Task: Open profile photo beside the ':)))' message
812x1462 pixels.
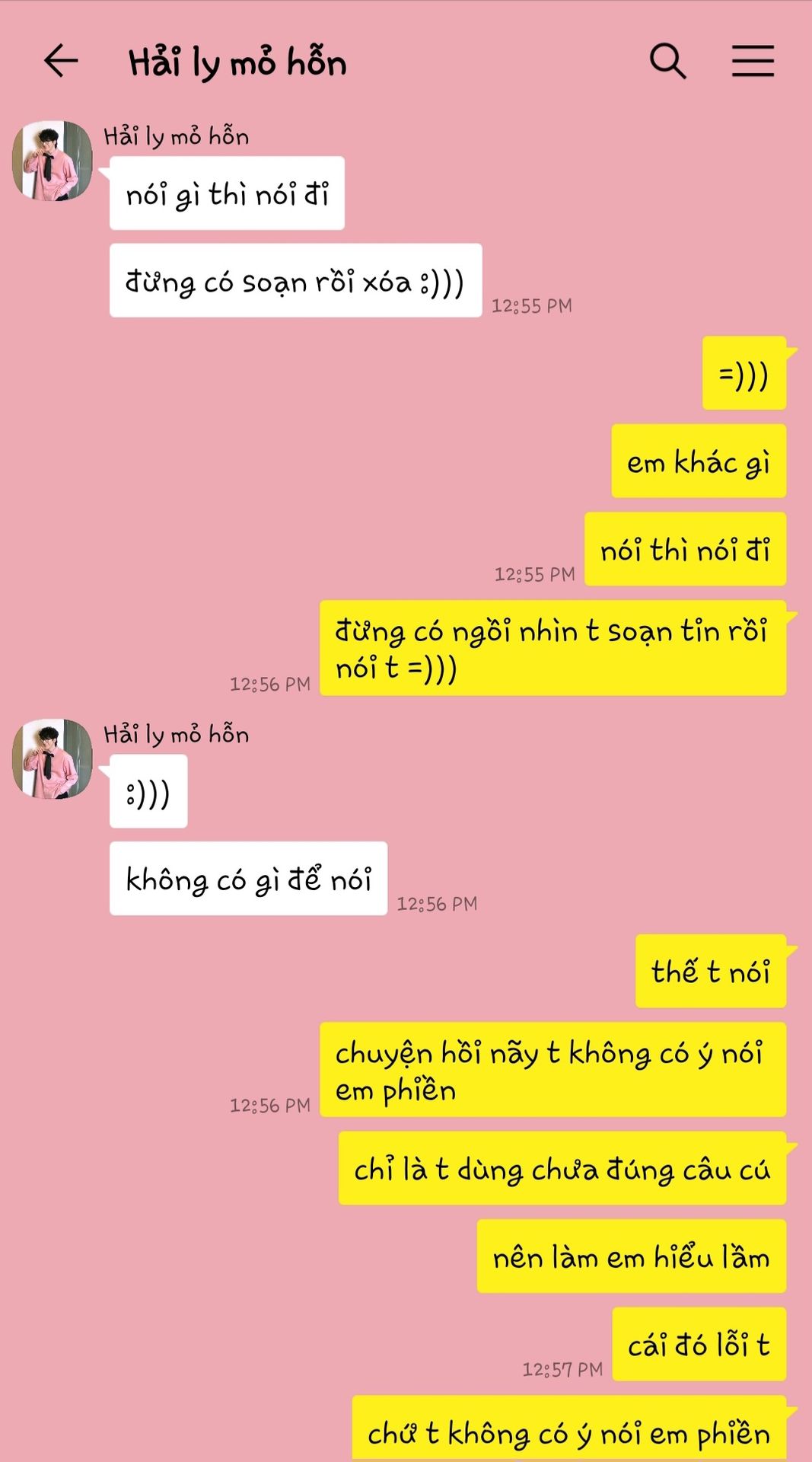Action: tap(53, 758)
